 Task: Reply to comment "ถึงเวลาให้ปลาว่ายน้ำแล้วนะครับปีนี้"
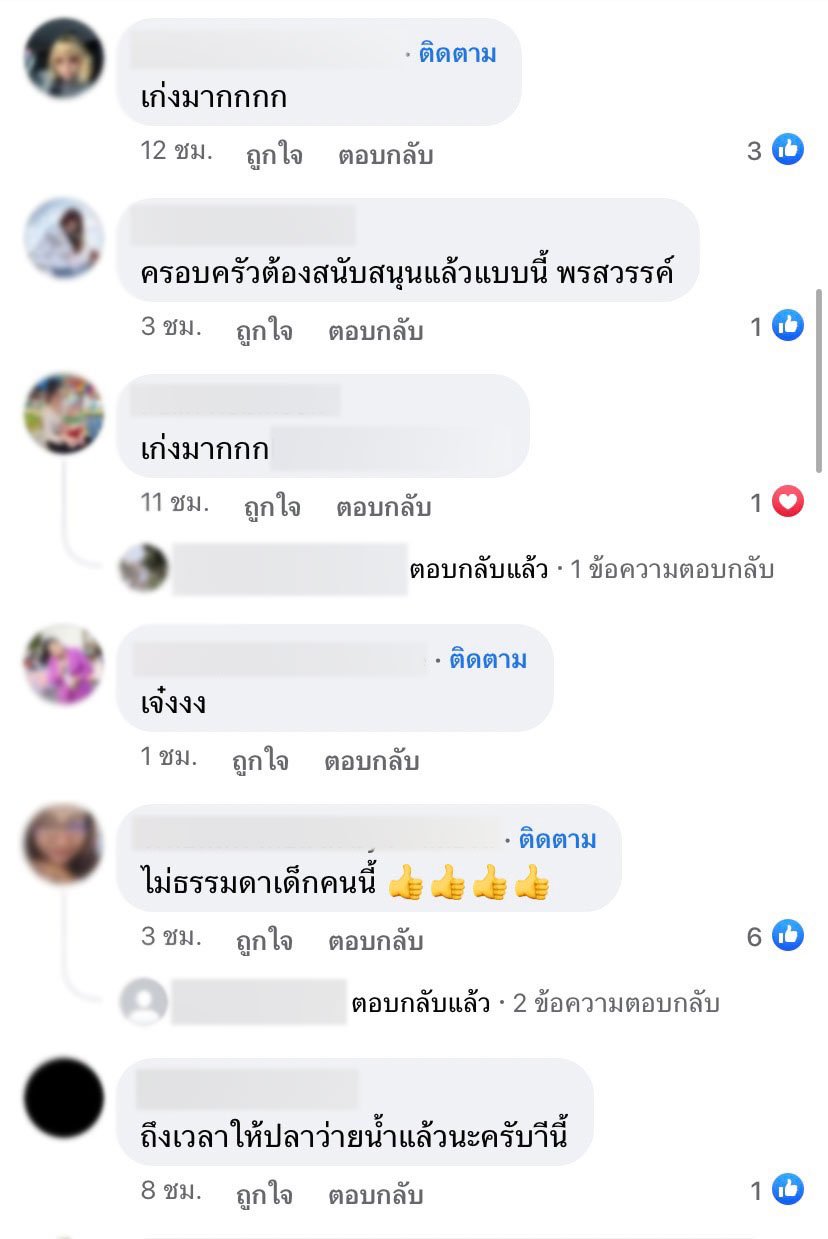[x=375, y=1195]
